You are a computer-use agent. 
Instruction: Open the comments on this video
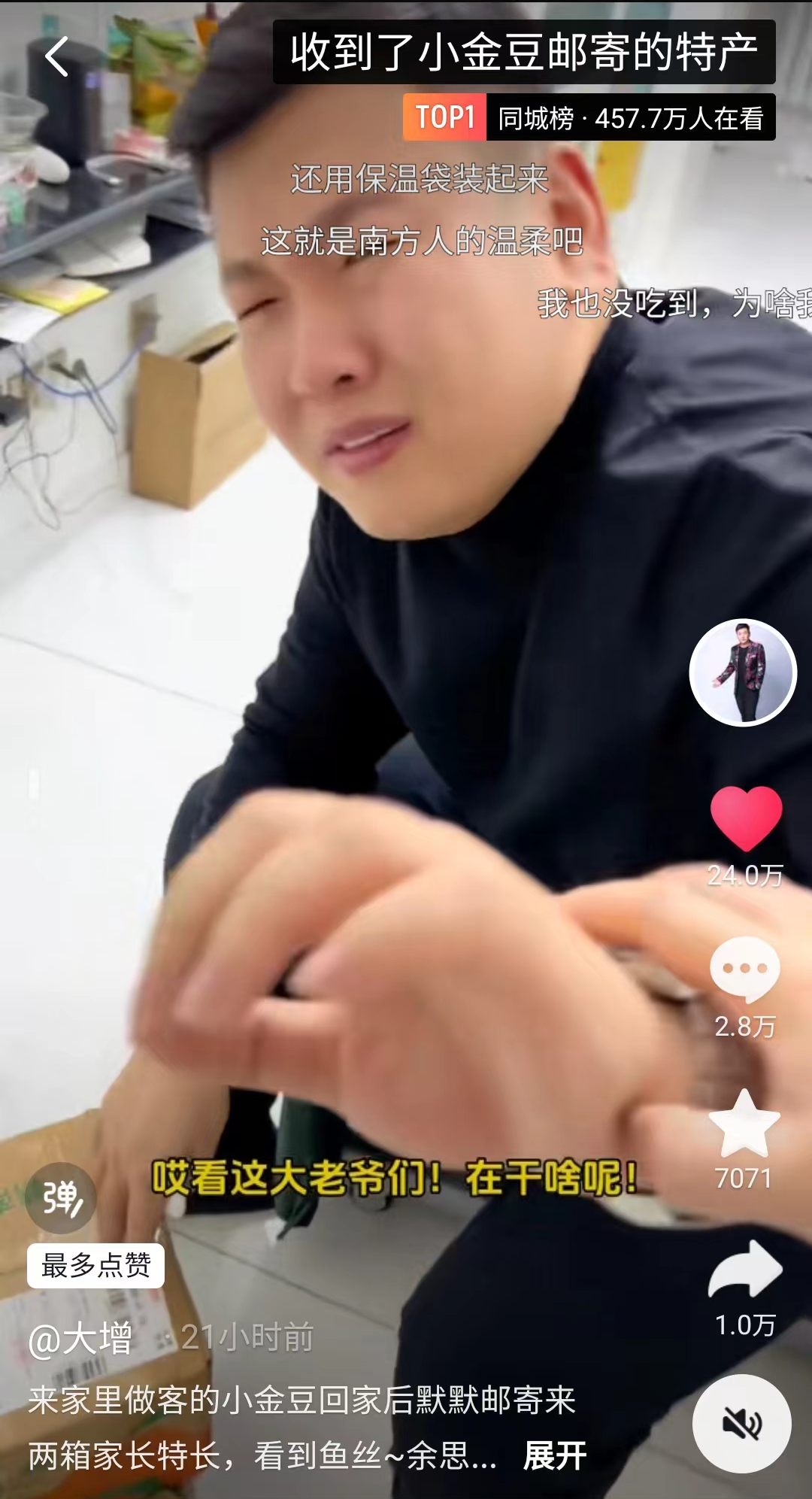744,970
